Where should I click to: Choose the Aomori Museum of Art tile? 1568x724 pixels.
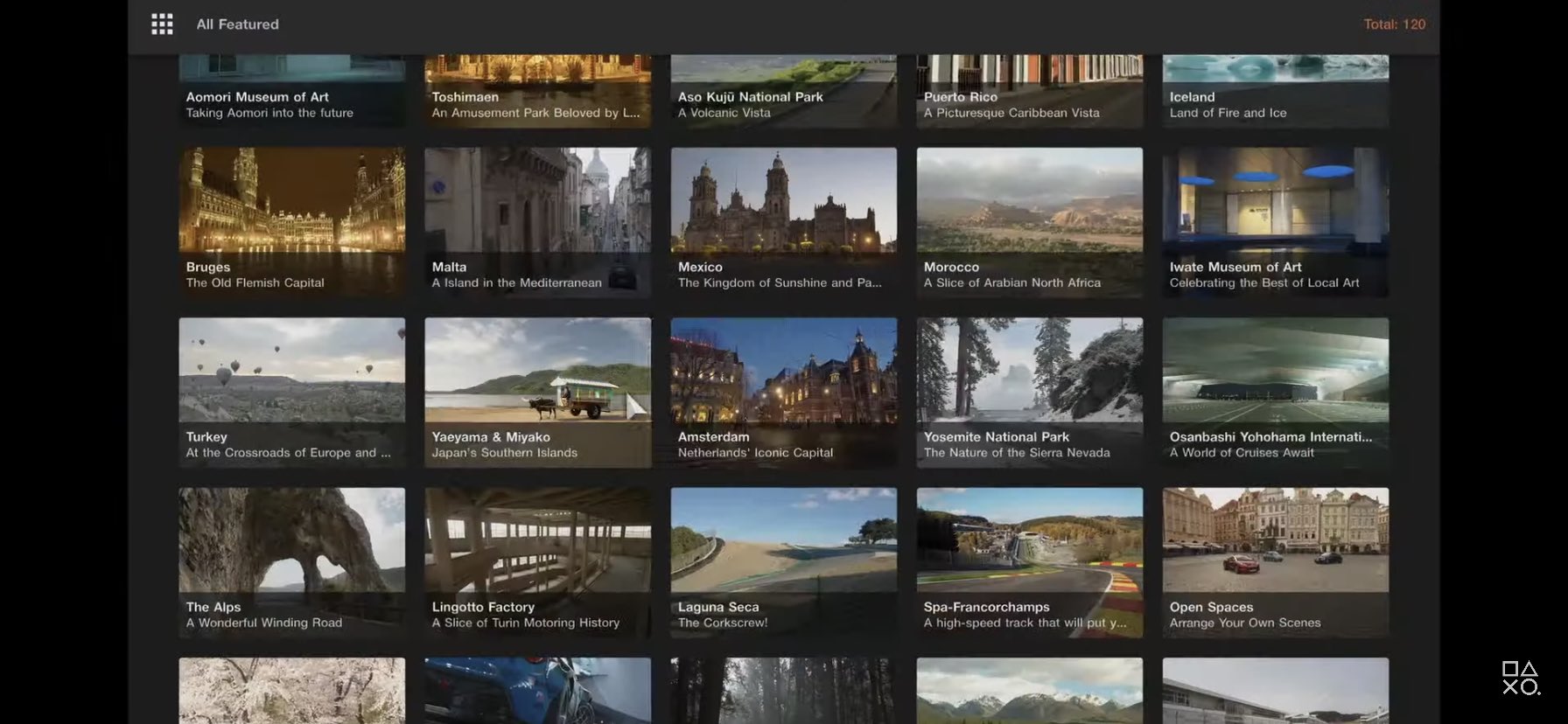click(x=292, y=91)
